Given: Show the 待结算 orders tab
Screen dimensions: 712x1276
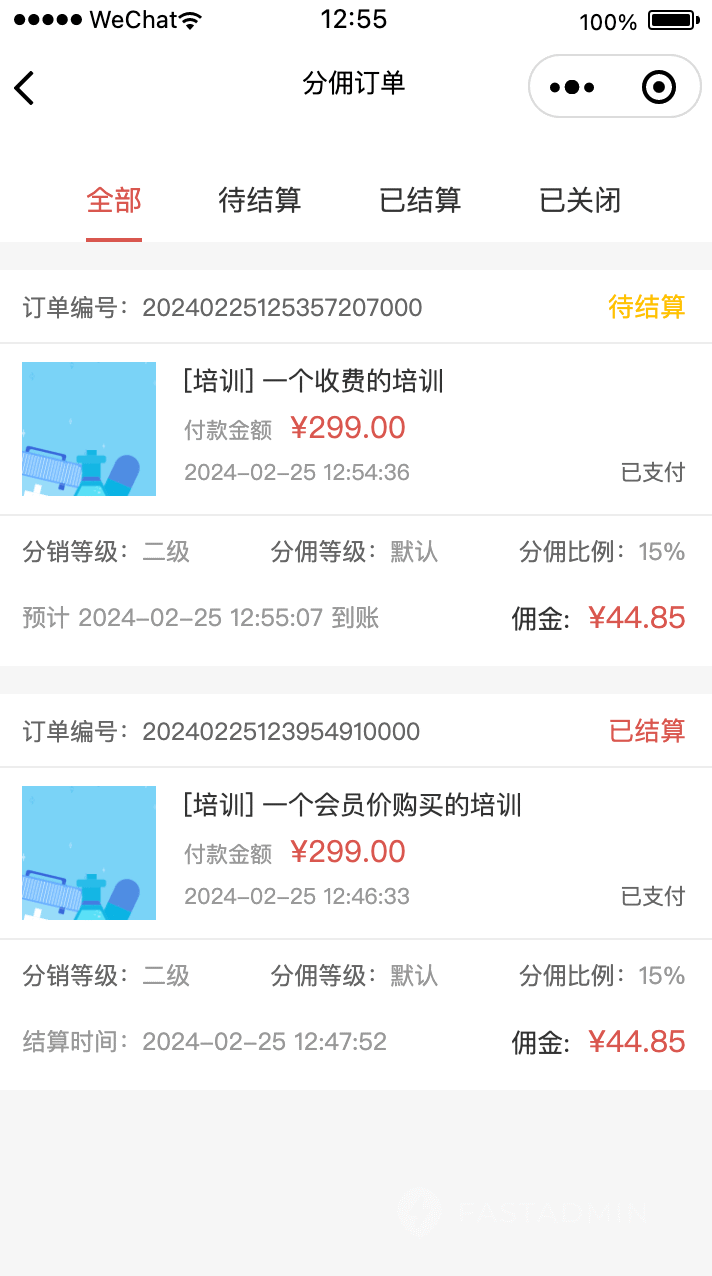Looking at the screenshot, I should coord(260,201).
